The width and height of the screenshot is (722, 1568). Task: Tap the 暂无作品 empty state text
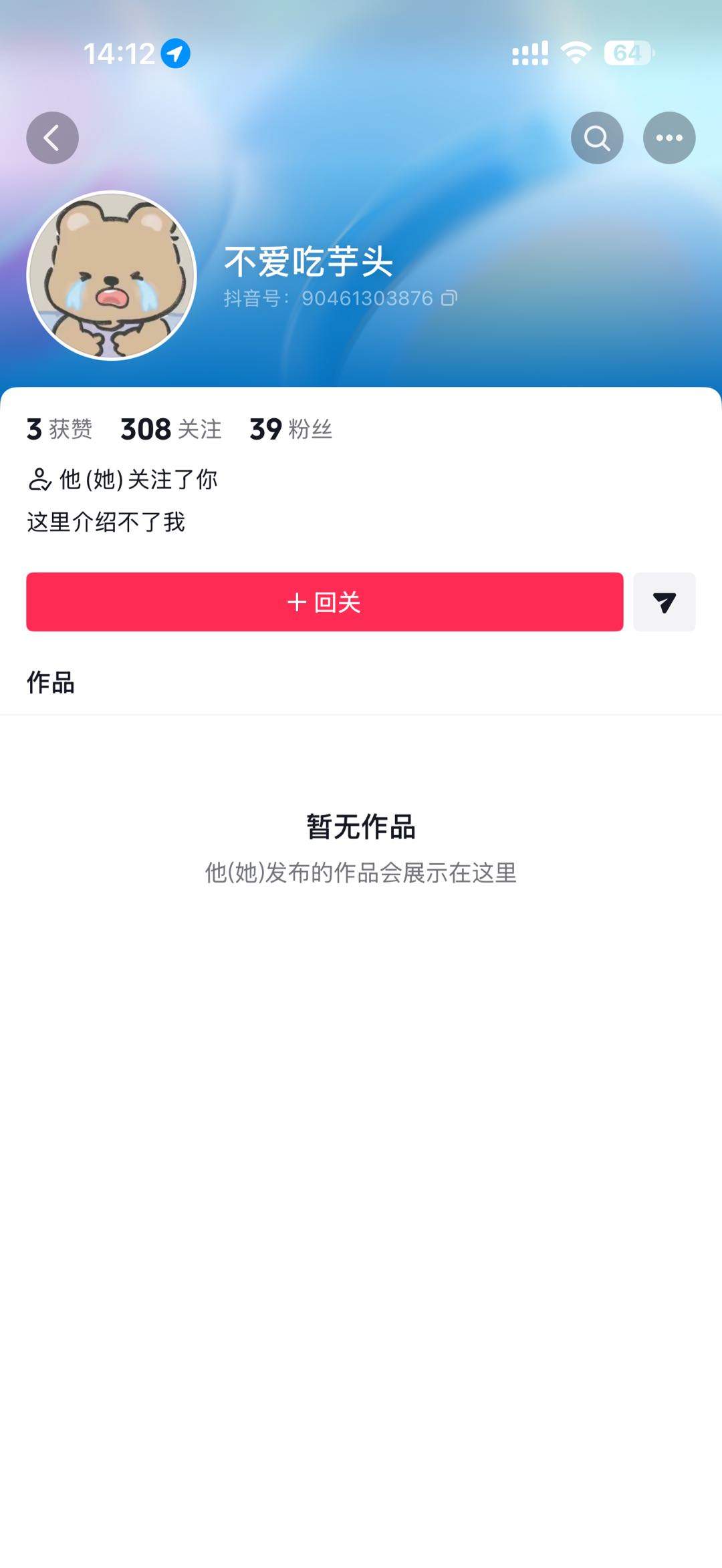click(360, 826)
